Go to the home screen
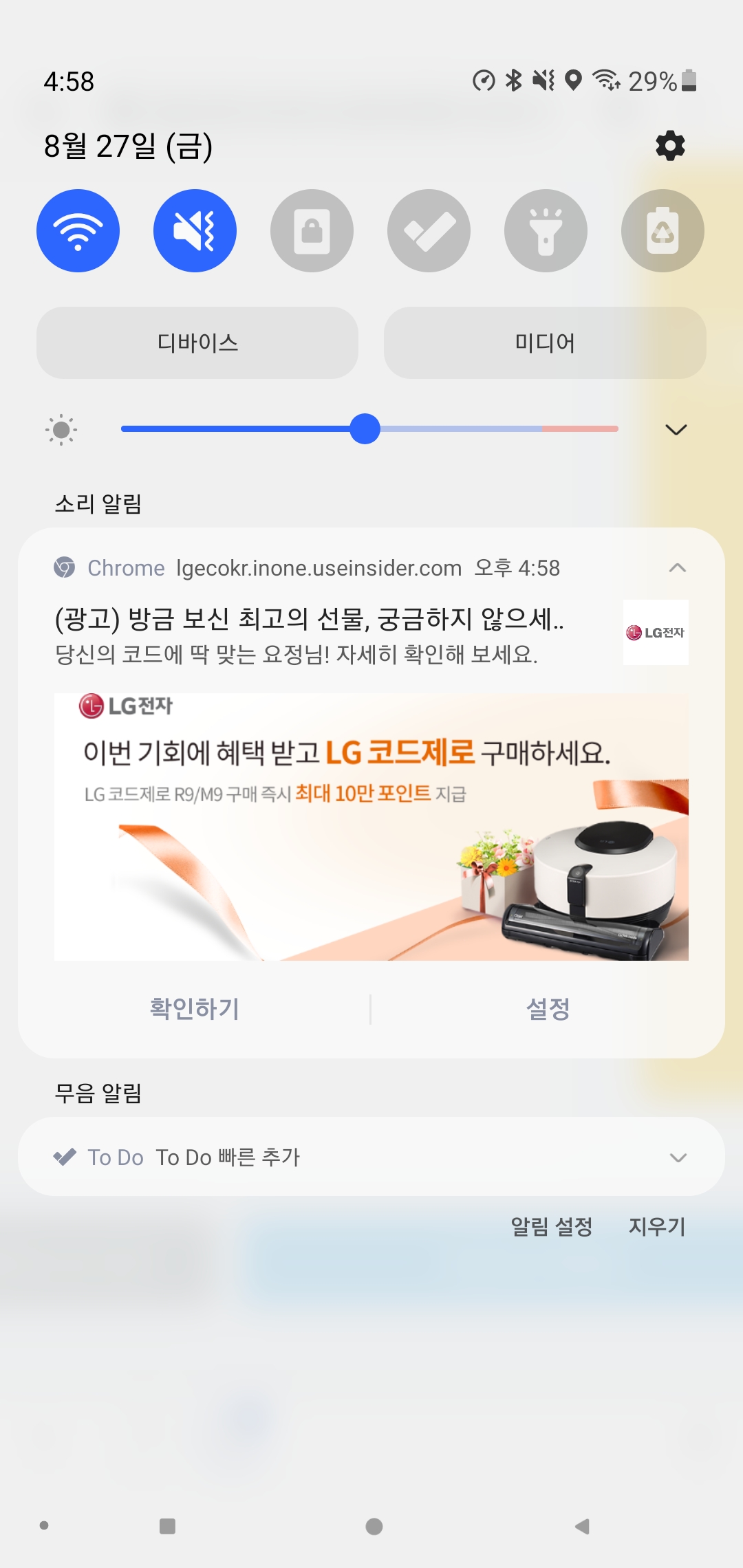Viewport: 743px width, 1568px height. click(374, 1527)
